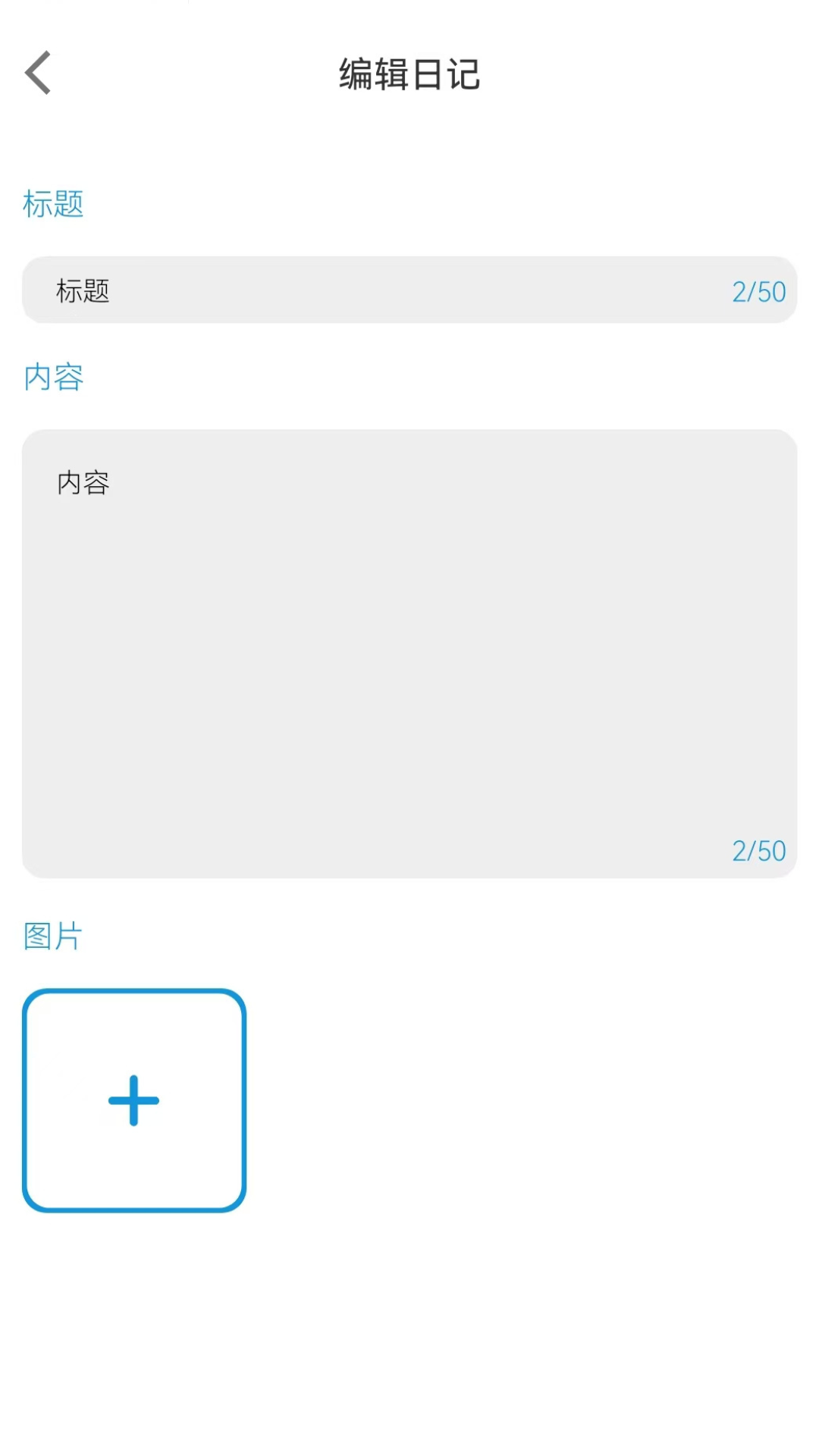Image resolution: width=819 pixels, height=1456 pixels.
Task: Click the 内容 section label
Action: coord(53,378)
